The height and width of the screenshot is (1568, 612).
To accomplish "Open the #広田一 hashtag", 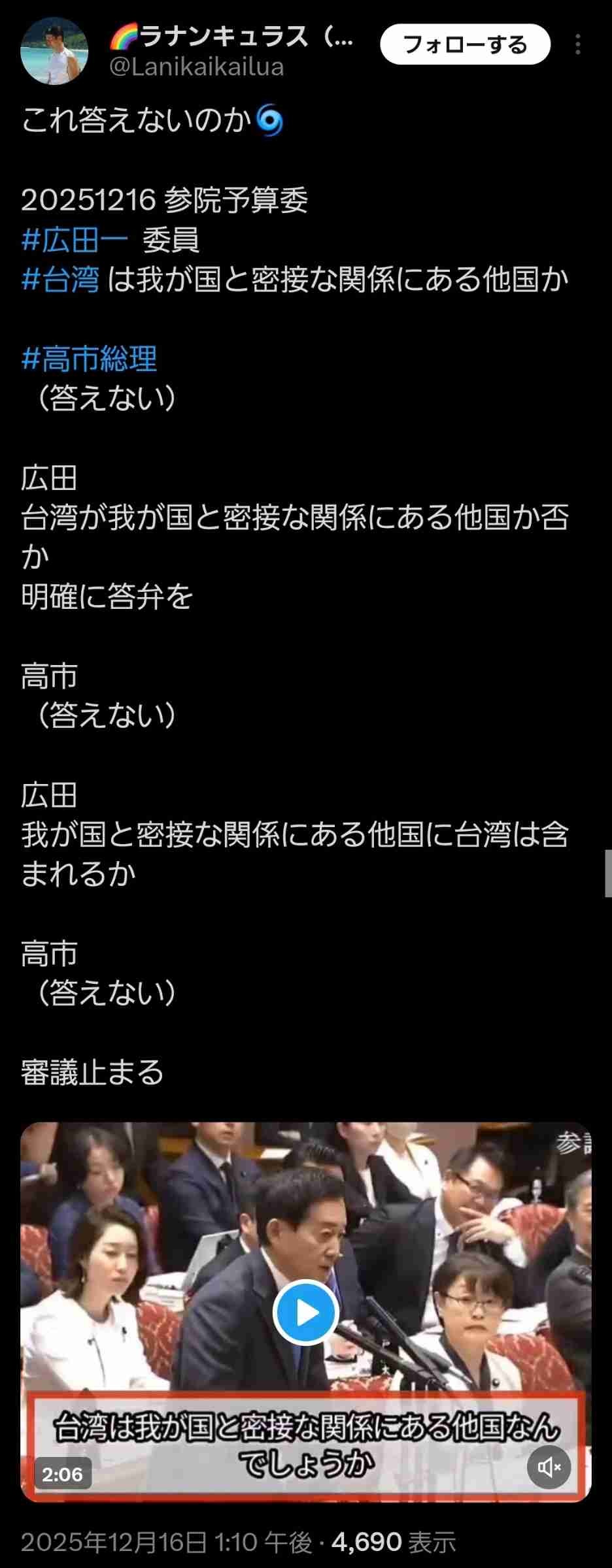I will point(75,240).
